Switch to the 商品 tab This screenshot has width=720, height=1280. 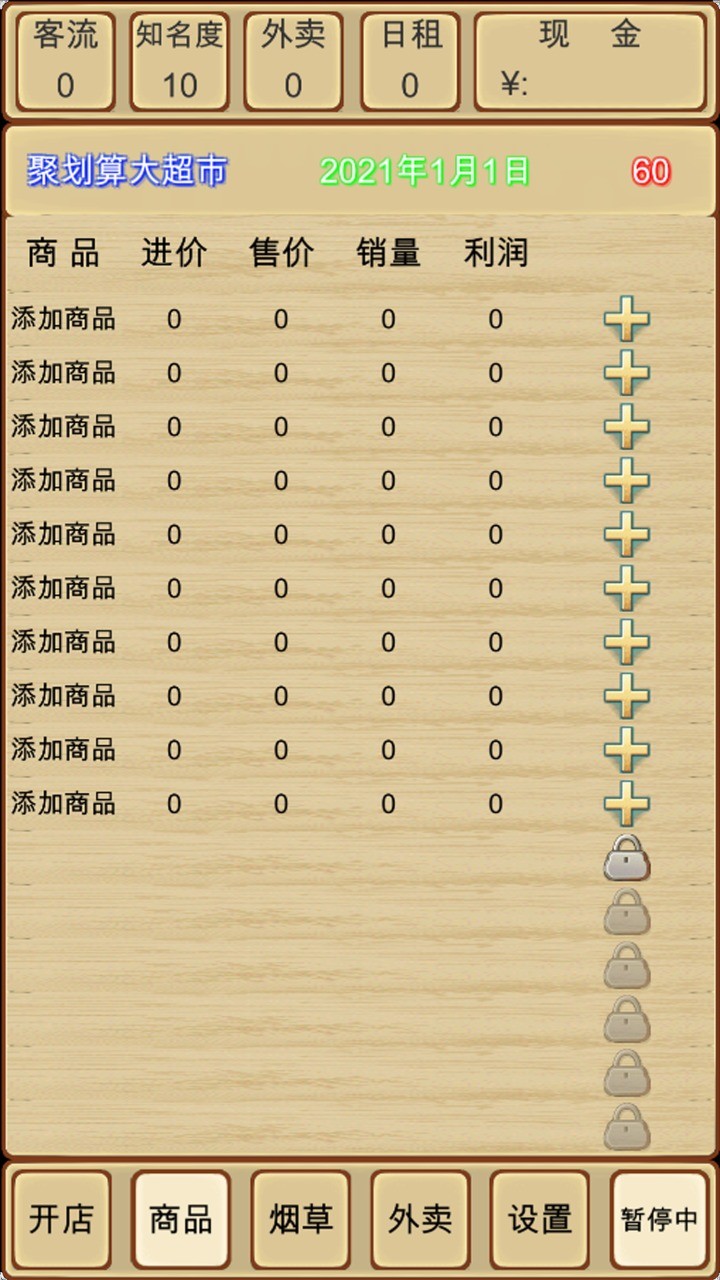click(x=181, y=1219)
